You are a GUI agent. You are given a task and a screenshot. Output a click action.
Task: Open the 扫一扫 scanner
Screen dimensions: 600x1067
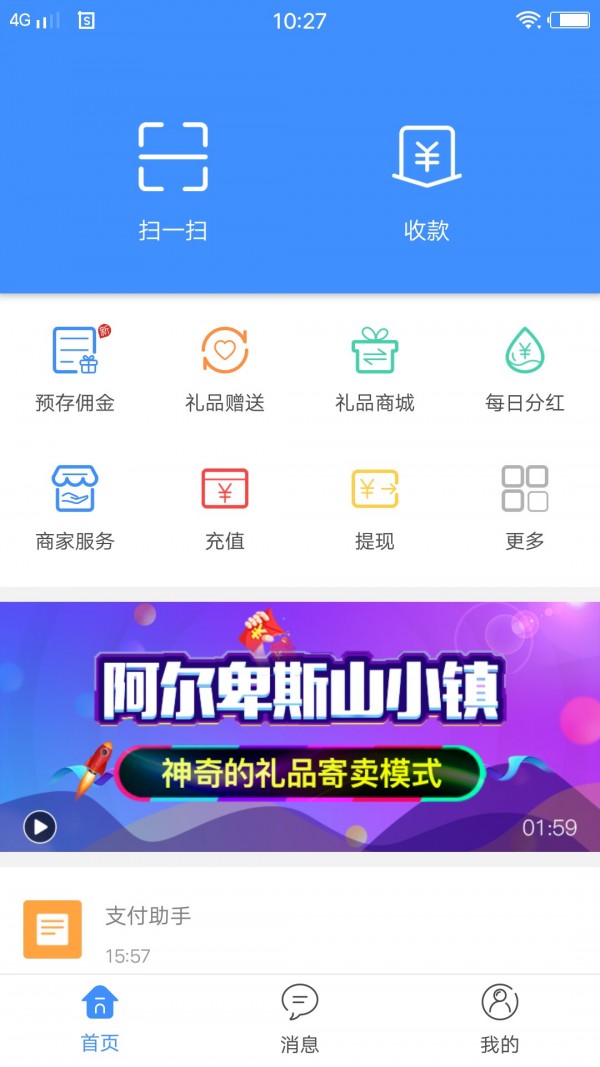coord(173,178)
